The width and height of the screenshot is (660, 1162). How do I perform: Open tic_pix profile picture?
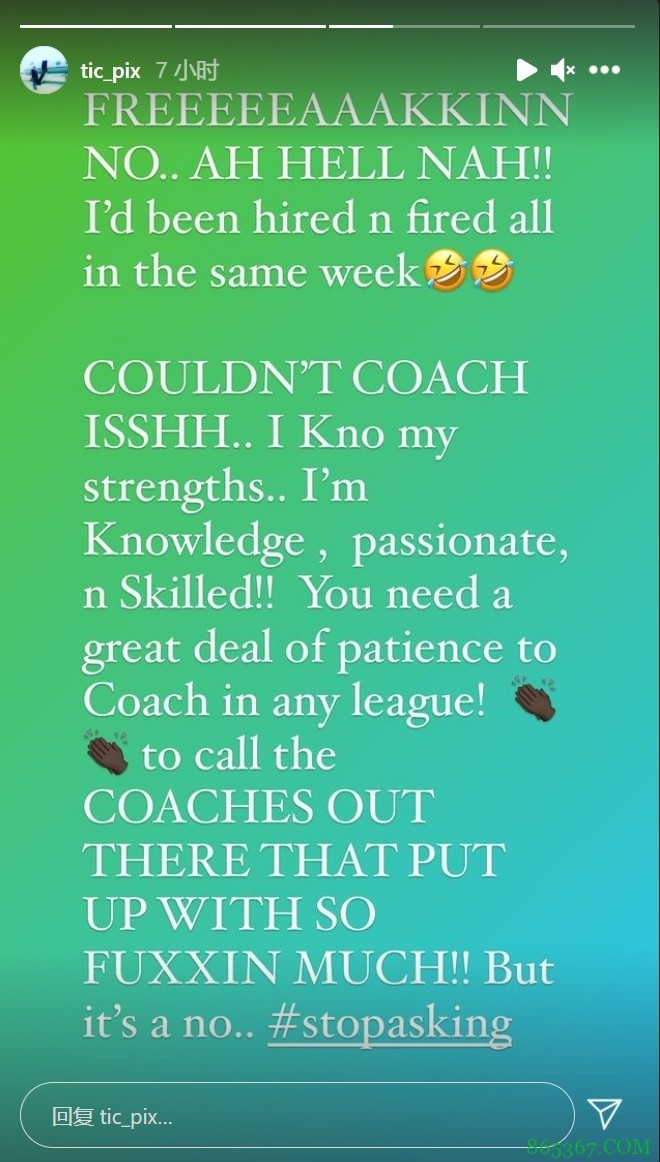(44, 70)
